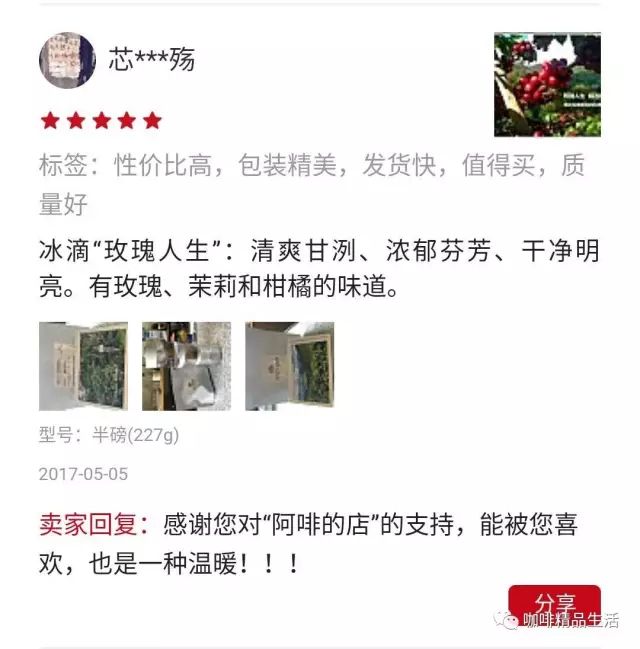
Task: Open reviewer 芯***殇's profile avatar
Action: point(67,60)
